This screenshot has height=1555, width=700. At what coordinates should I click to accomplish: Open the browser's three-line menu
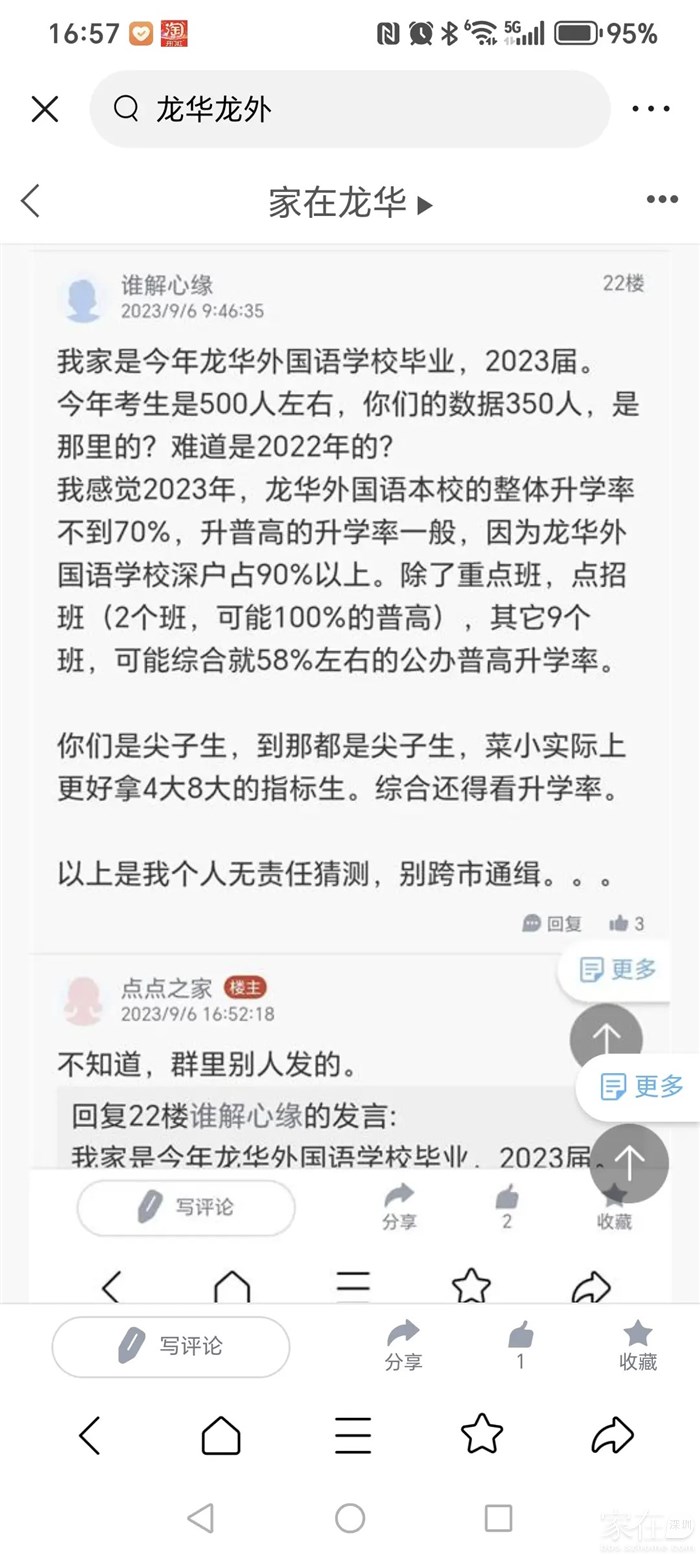coord(353,1435)
